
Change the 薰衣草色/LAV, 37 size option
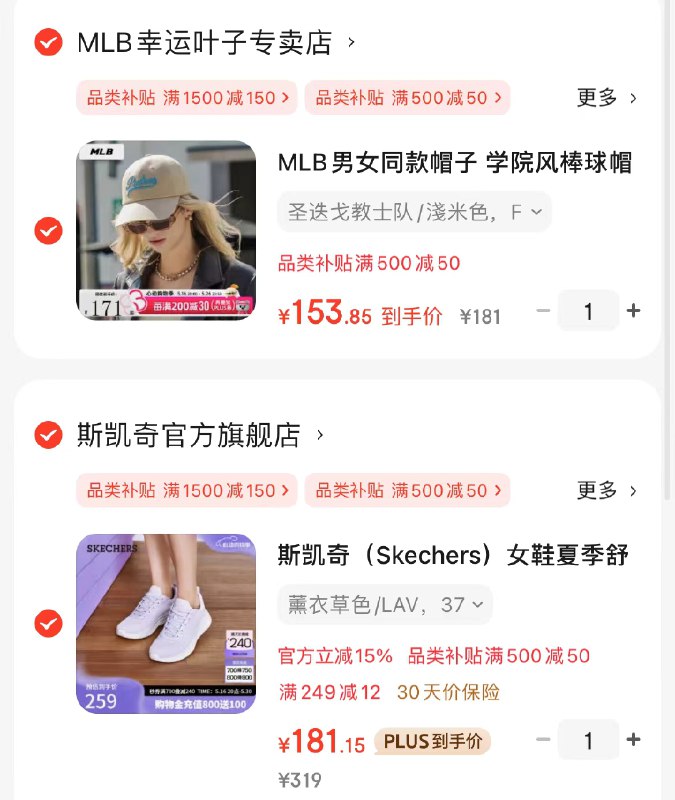tap(385, 605)
